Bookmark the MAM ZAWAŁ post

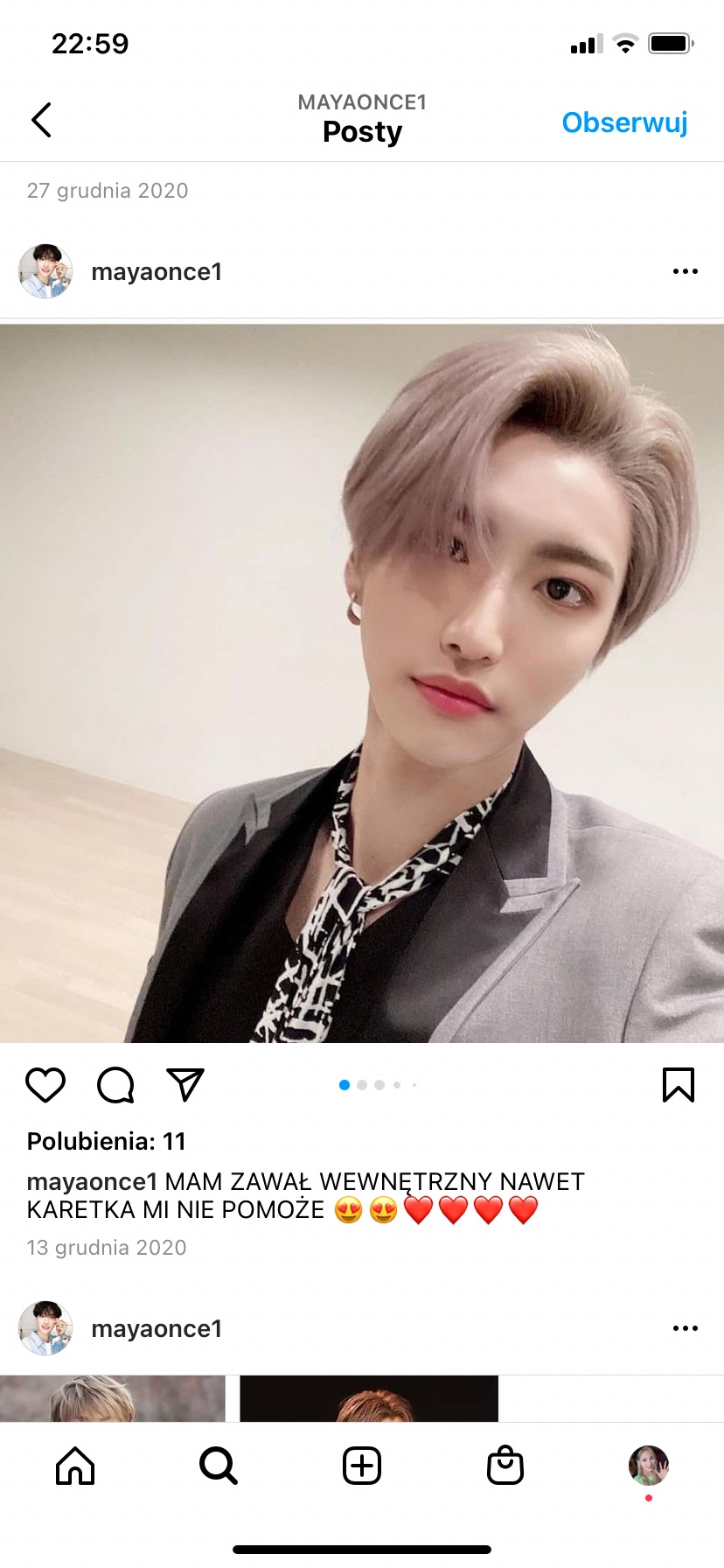pyautogui.click(x=679, y=1085)
